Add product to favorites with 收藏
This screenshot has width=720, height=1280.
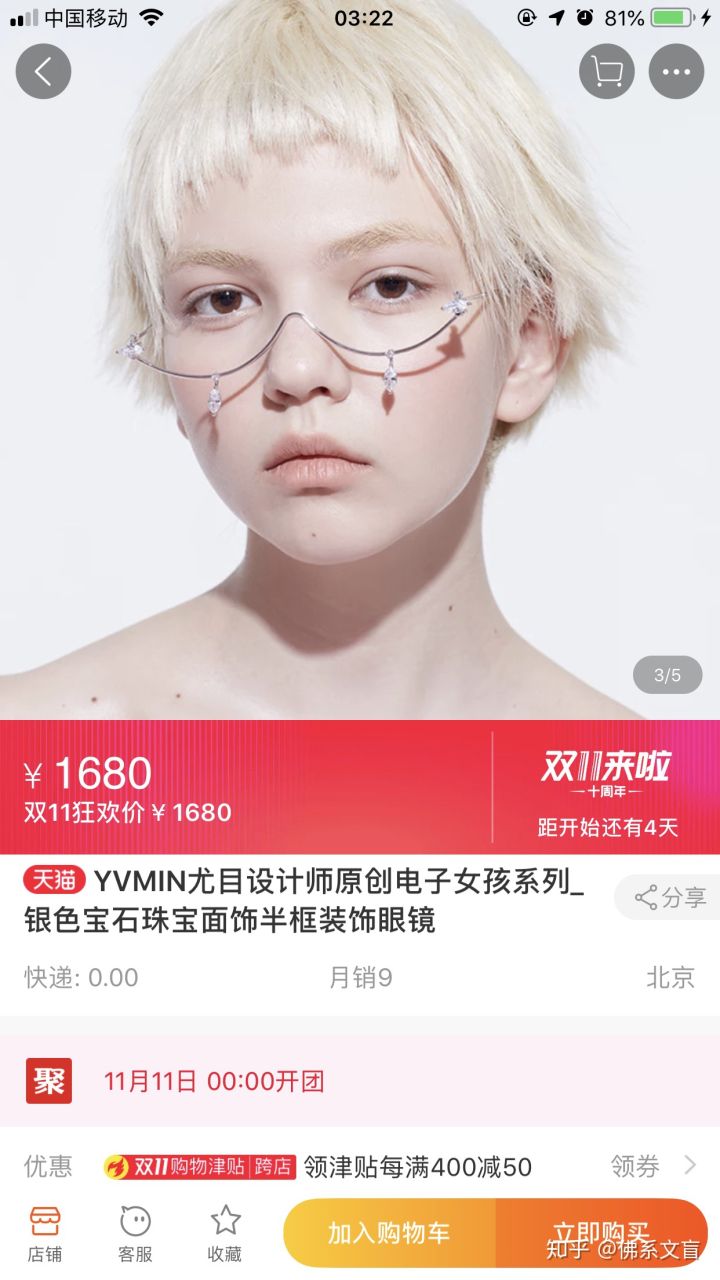tap(225, 1233)
